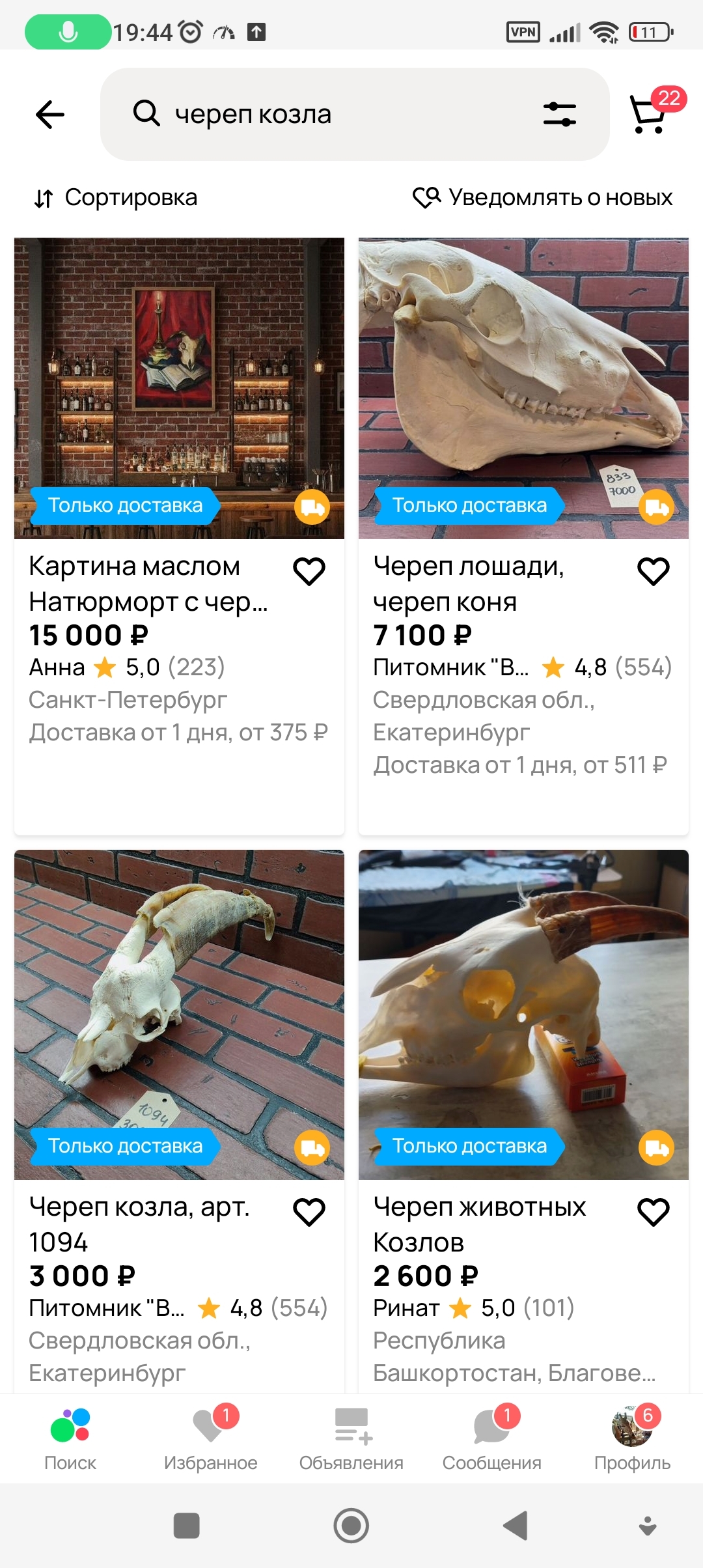Screen dimensions: 703x1568
Task: Favorite the Картина маслом listing
Action: 309,572
